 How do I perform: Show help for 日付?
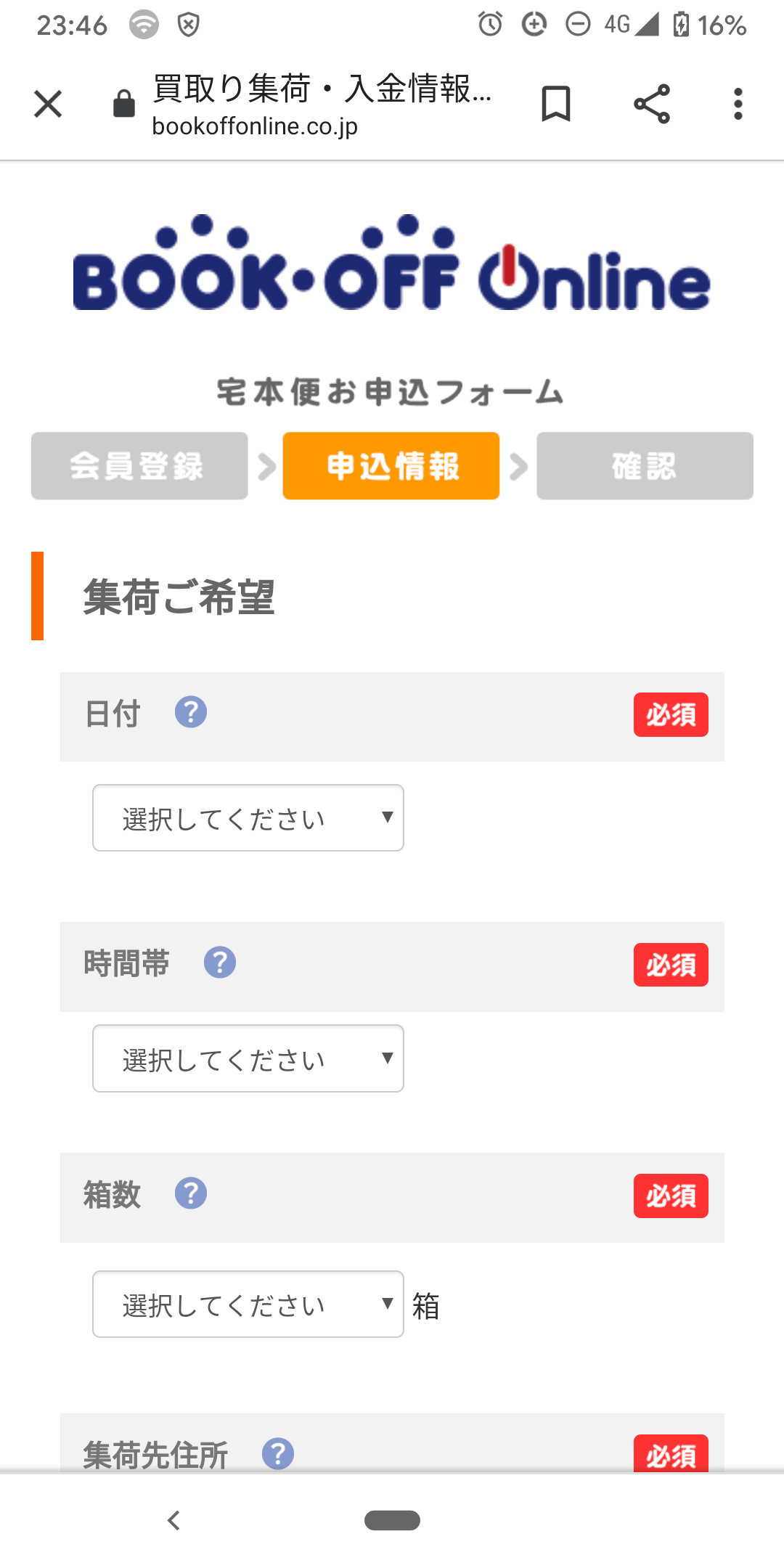(191, 712)
